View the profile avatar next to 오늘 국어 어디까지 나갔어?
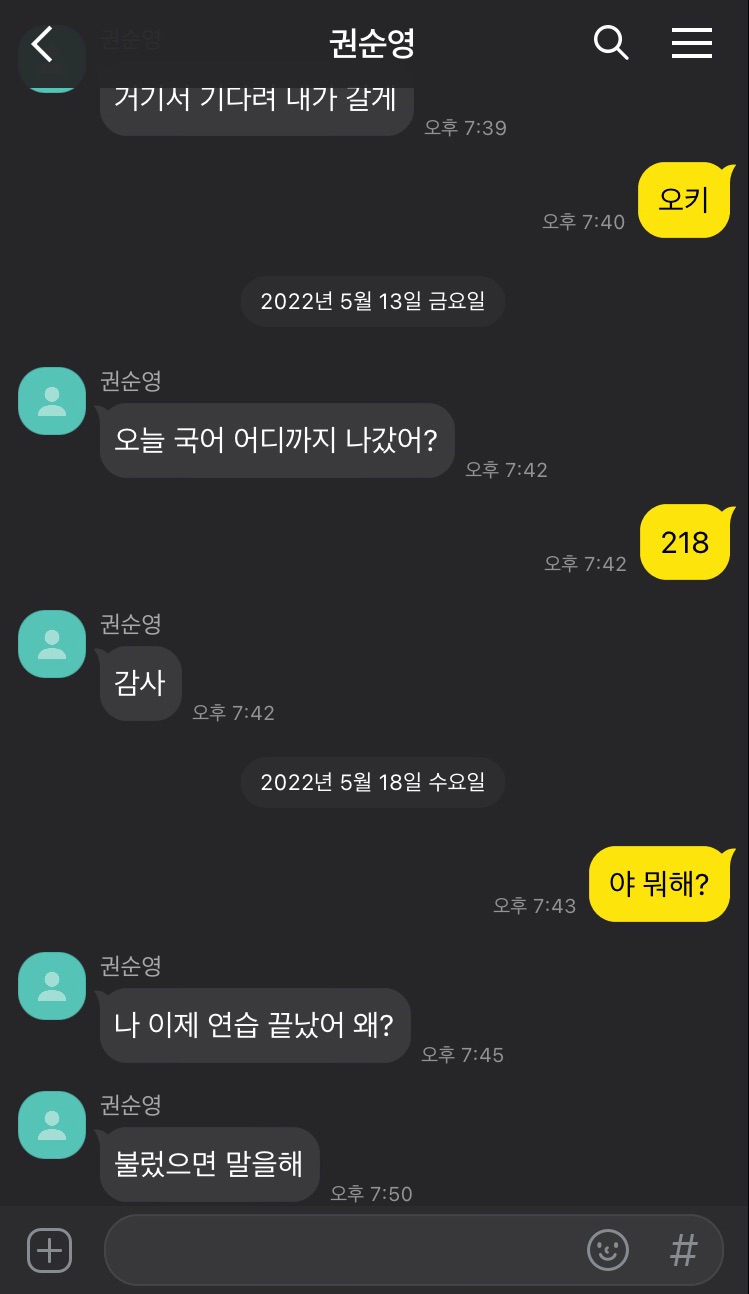The height and width of the screenshot is (1294, 749). point(52,401)
